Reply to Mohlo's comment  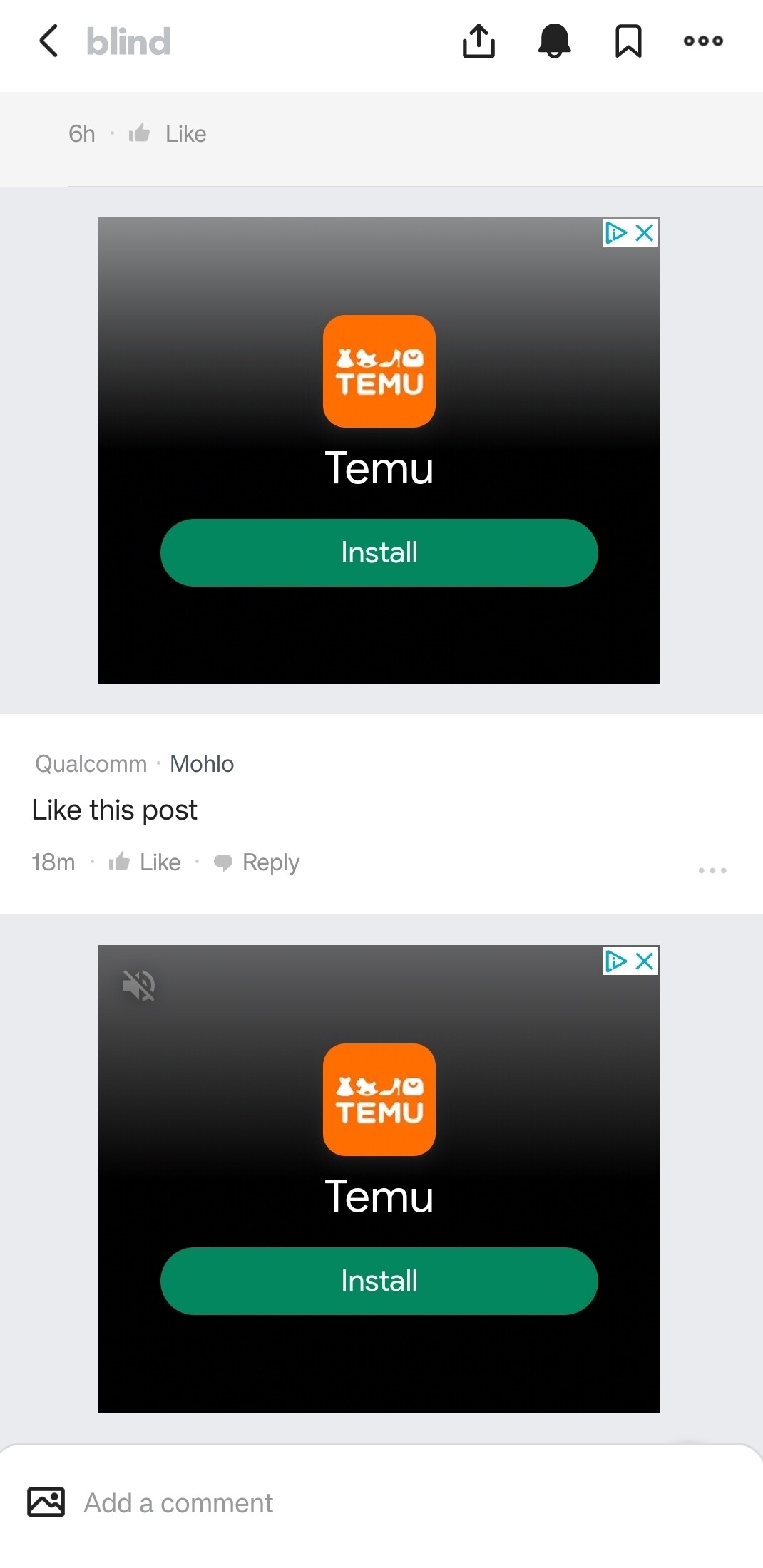tap(257, 862)
